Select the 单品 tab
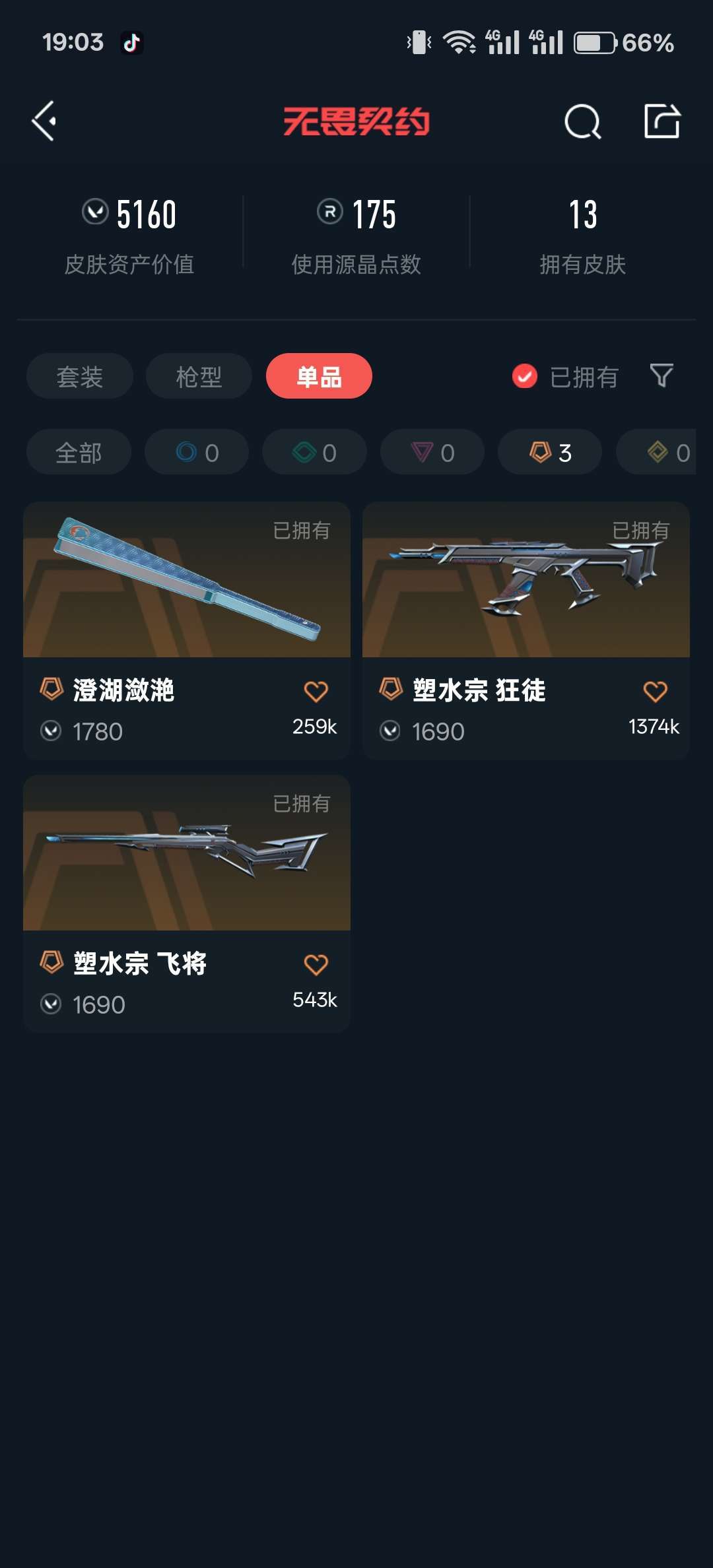 click(319, 376)
